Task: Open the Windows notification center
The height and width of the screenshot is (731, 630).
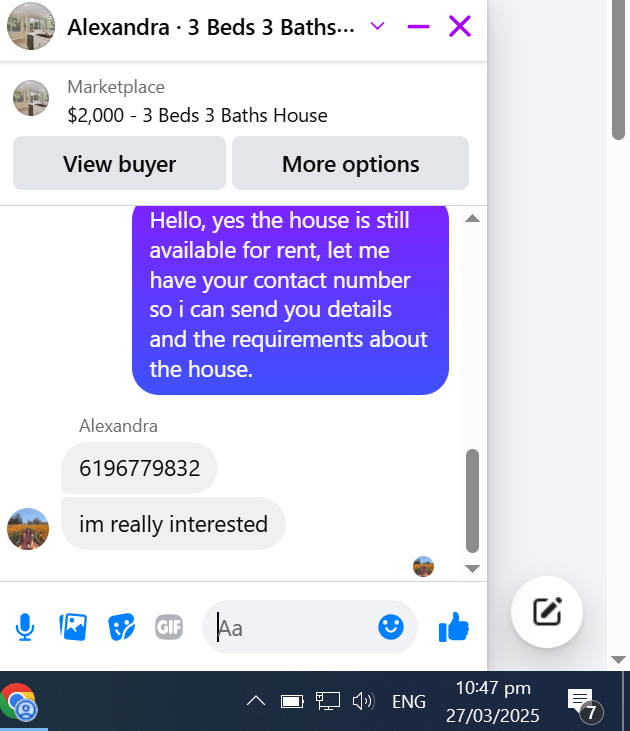Action: [585, 702]
